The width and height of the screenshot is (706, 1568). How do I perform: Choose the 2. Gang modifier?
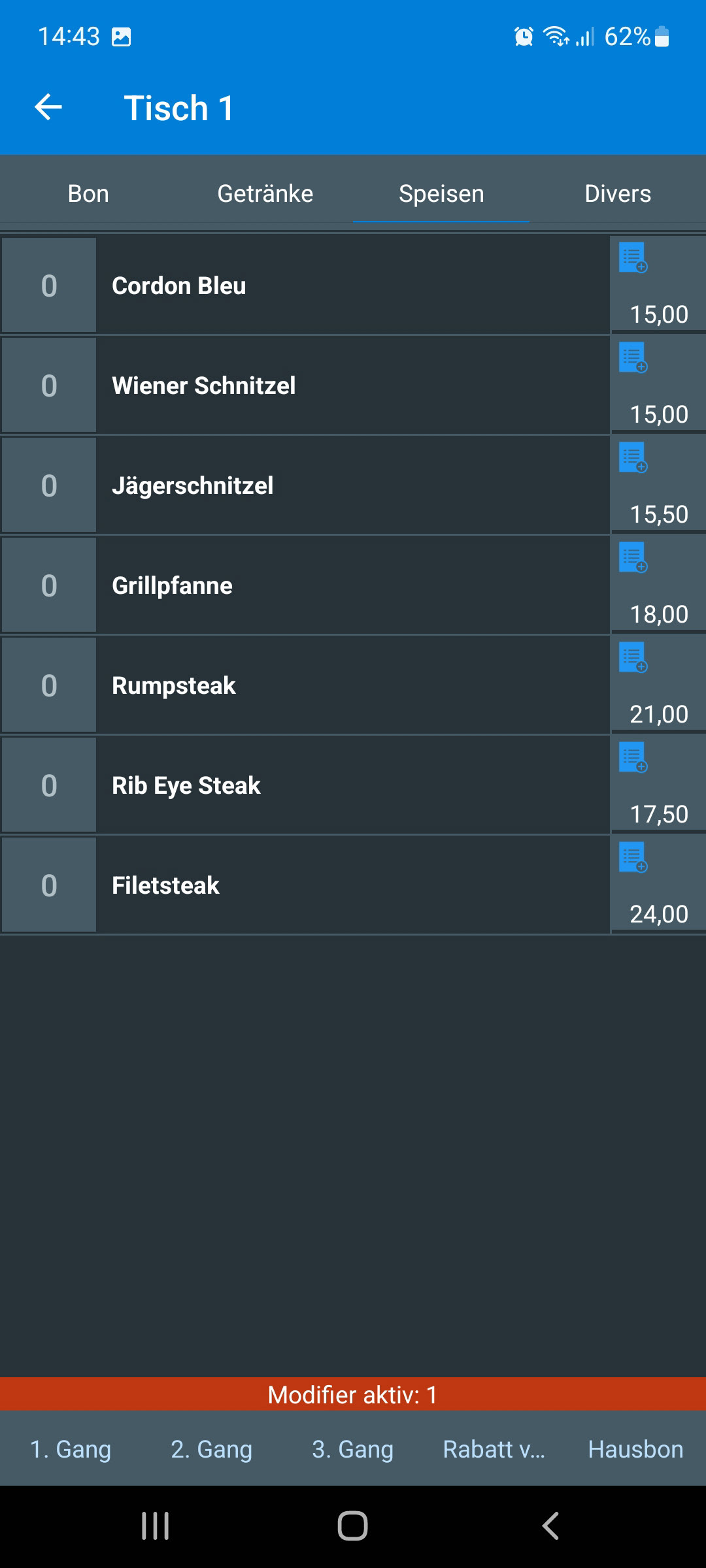pos(211,1449)
